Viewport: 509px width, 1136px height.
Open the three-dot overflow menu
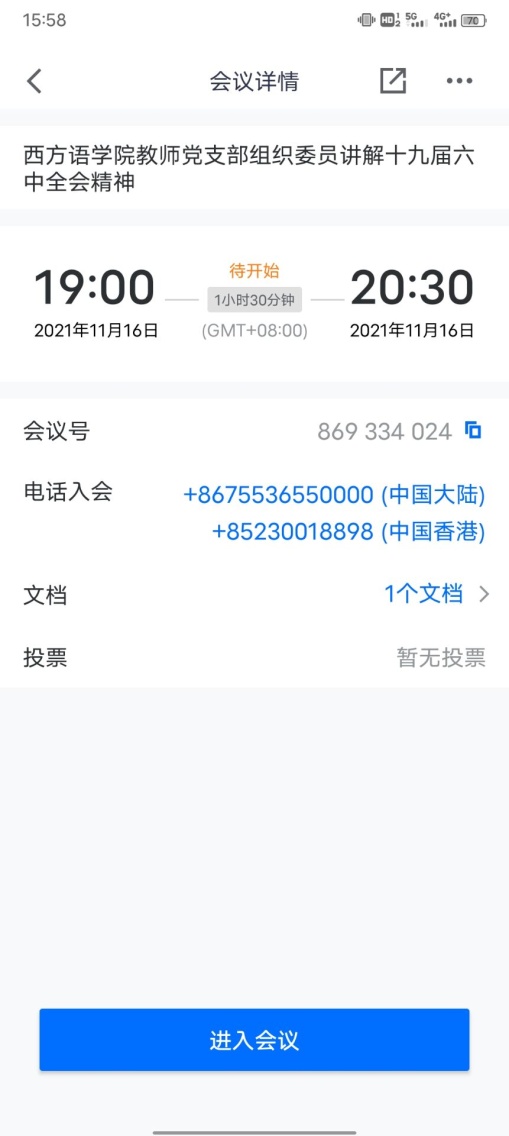[459, 81]
